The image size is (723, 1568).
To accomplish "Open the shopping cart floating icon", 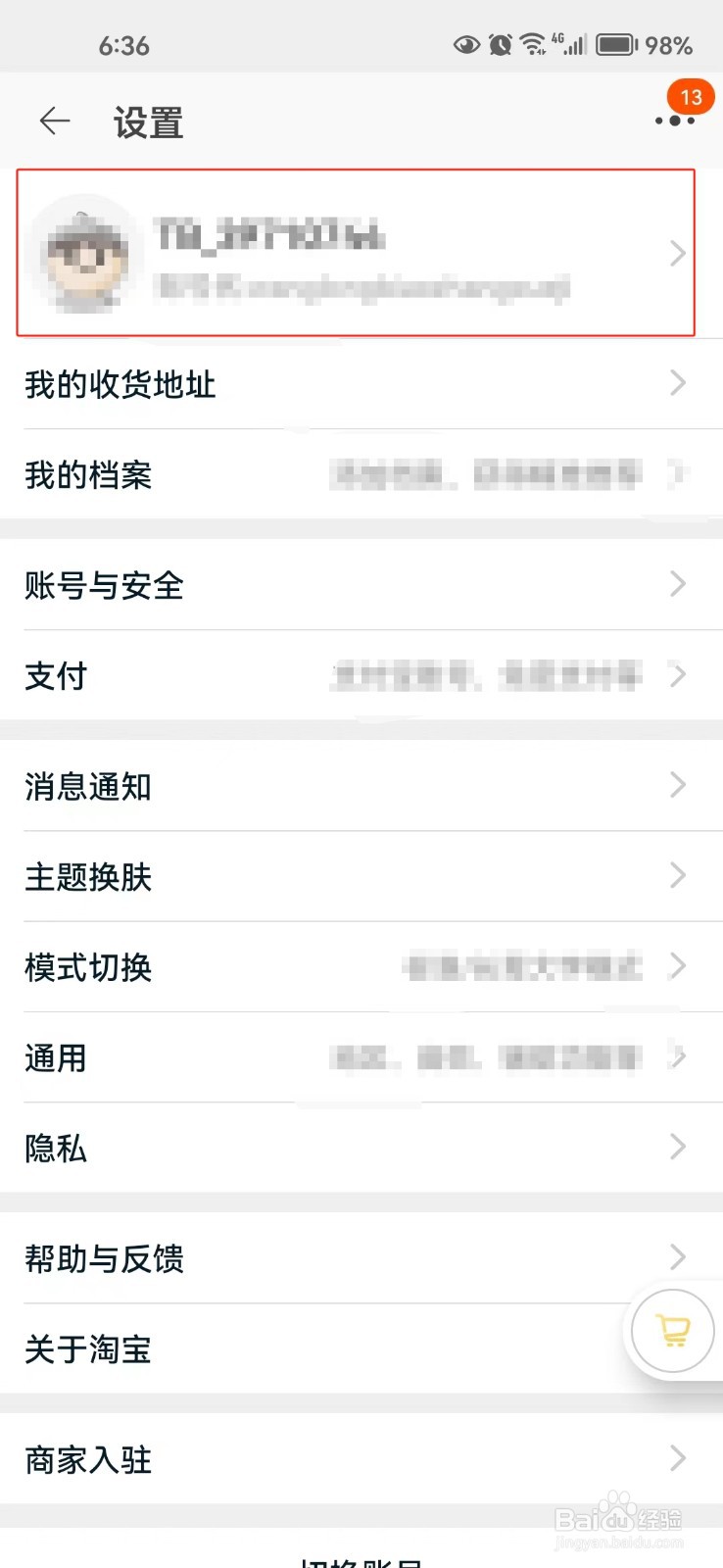I will [x=671, y=1330].
